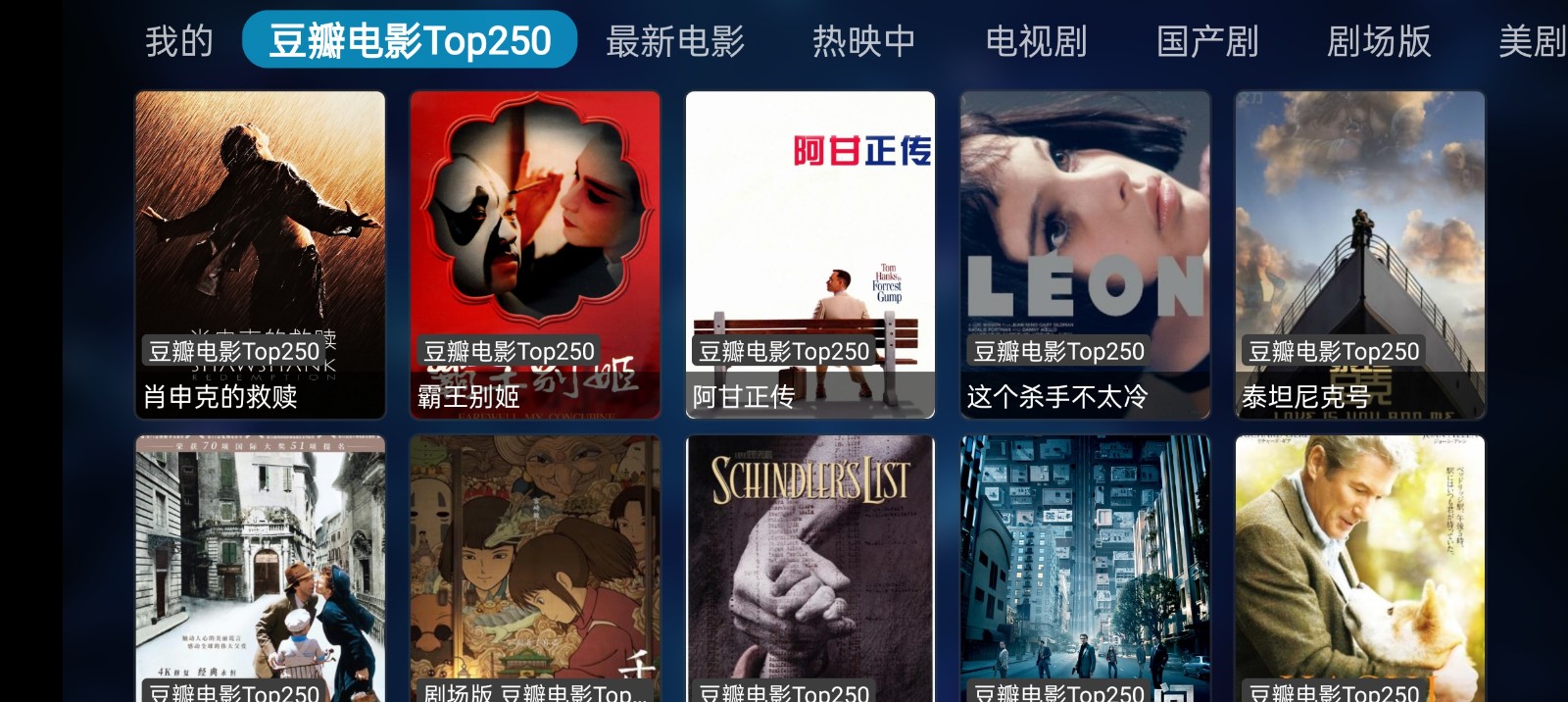Open the 剧场版 animated film card
Viewport: 1568px width, 702px height.
535,569
